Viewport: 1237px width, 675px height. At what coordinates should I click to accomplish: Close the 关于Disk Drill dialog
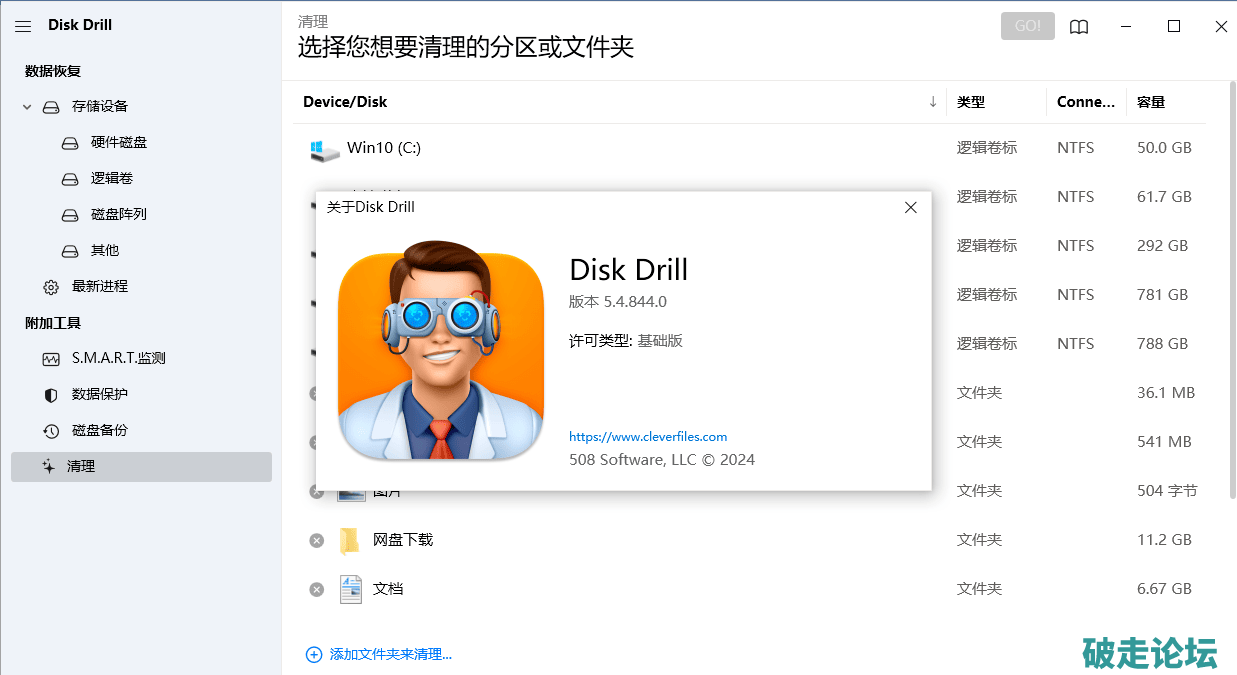pos(910,208)
